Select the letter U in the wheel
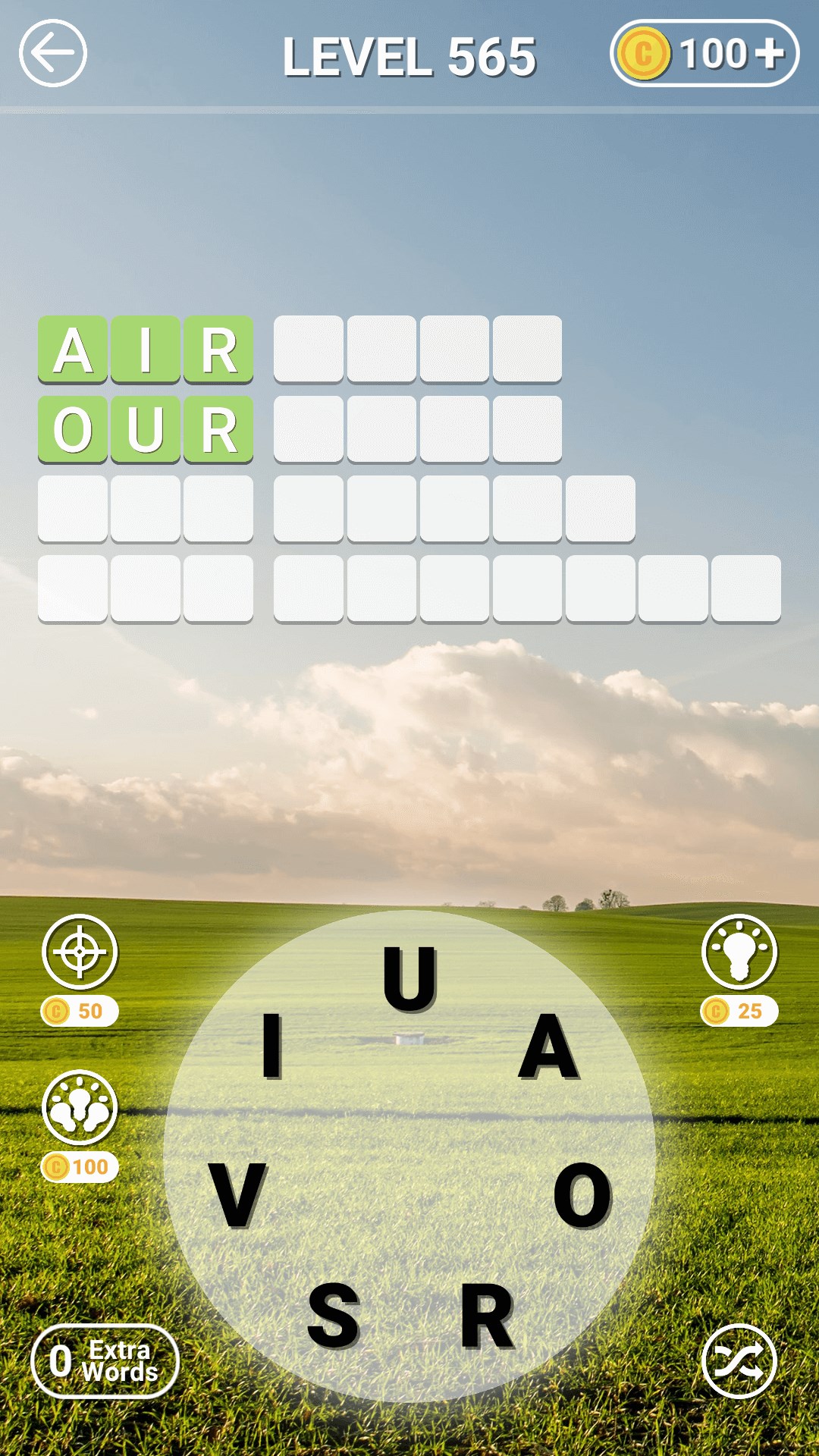 pos(409,978)
